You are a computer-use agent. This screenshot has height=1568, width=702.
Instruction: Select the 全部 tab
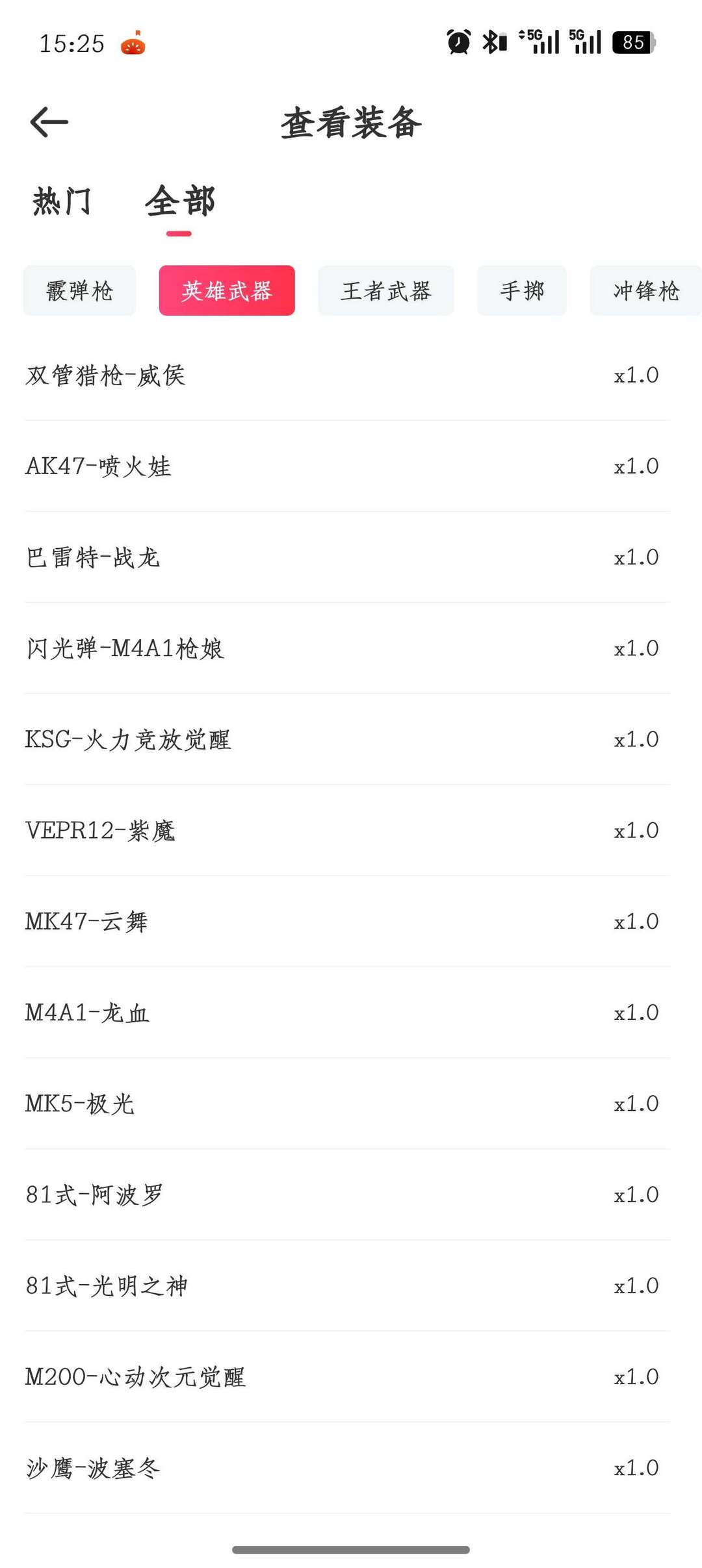pos(179,201)
